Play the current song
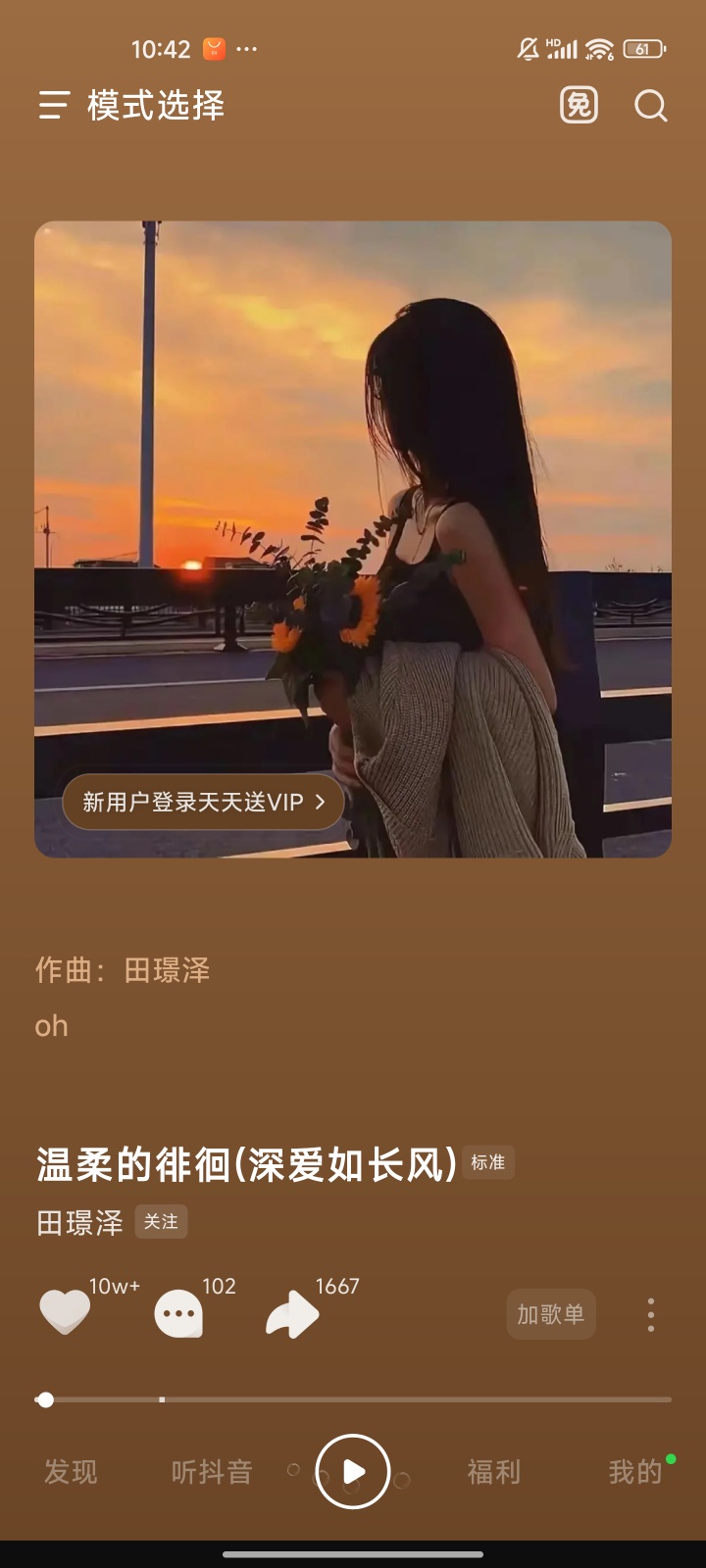 pos(353,1471)
